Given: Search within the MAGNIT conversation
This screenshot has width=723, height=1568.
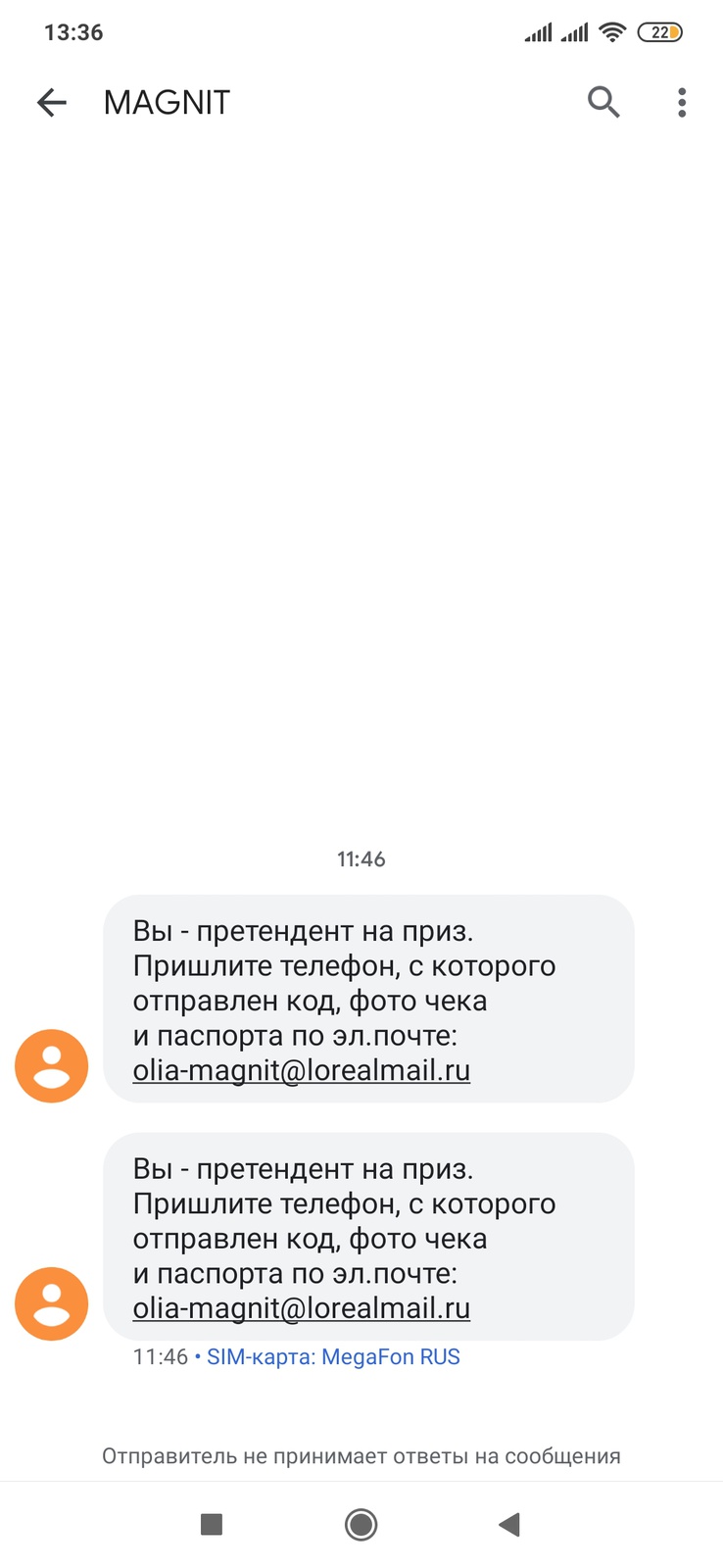Looking at the screenshot, I should pyautogui.click(x=603, y=101).
